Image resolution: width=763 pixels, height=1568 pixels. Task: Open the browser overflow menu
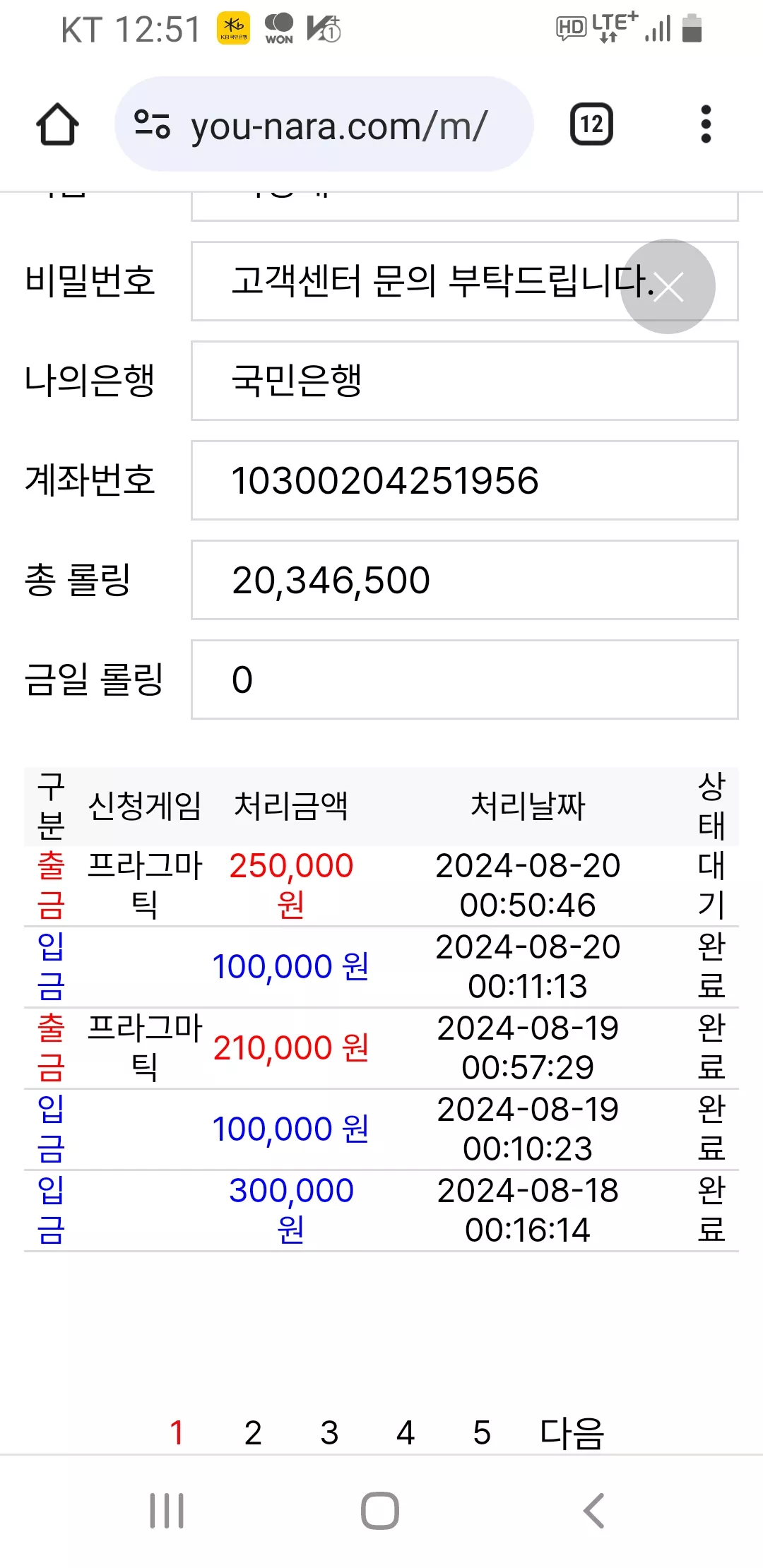coord(705,124)
